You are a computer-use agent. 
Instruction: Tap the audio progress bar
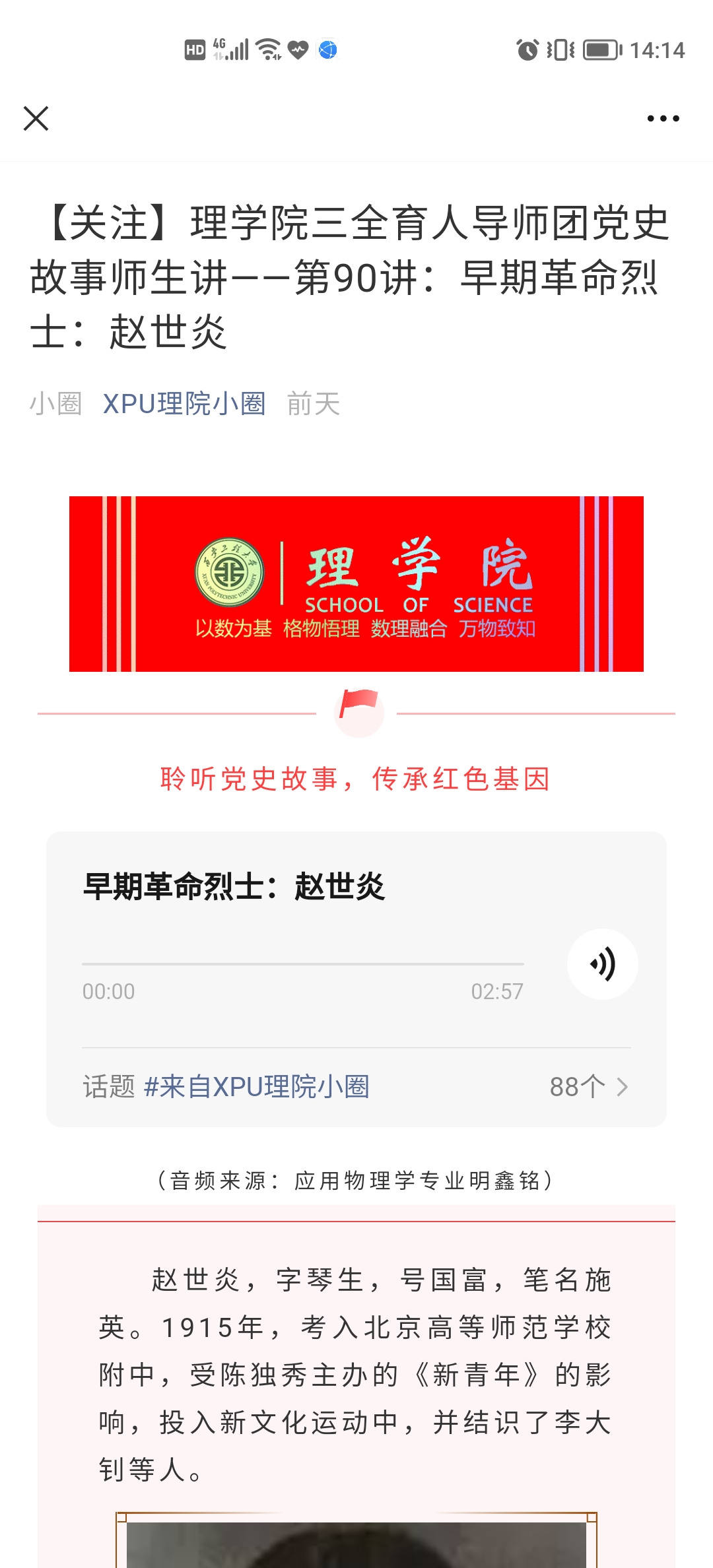click(x=302, y=964)
